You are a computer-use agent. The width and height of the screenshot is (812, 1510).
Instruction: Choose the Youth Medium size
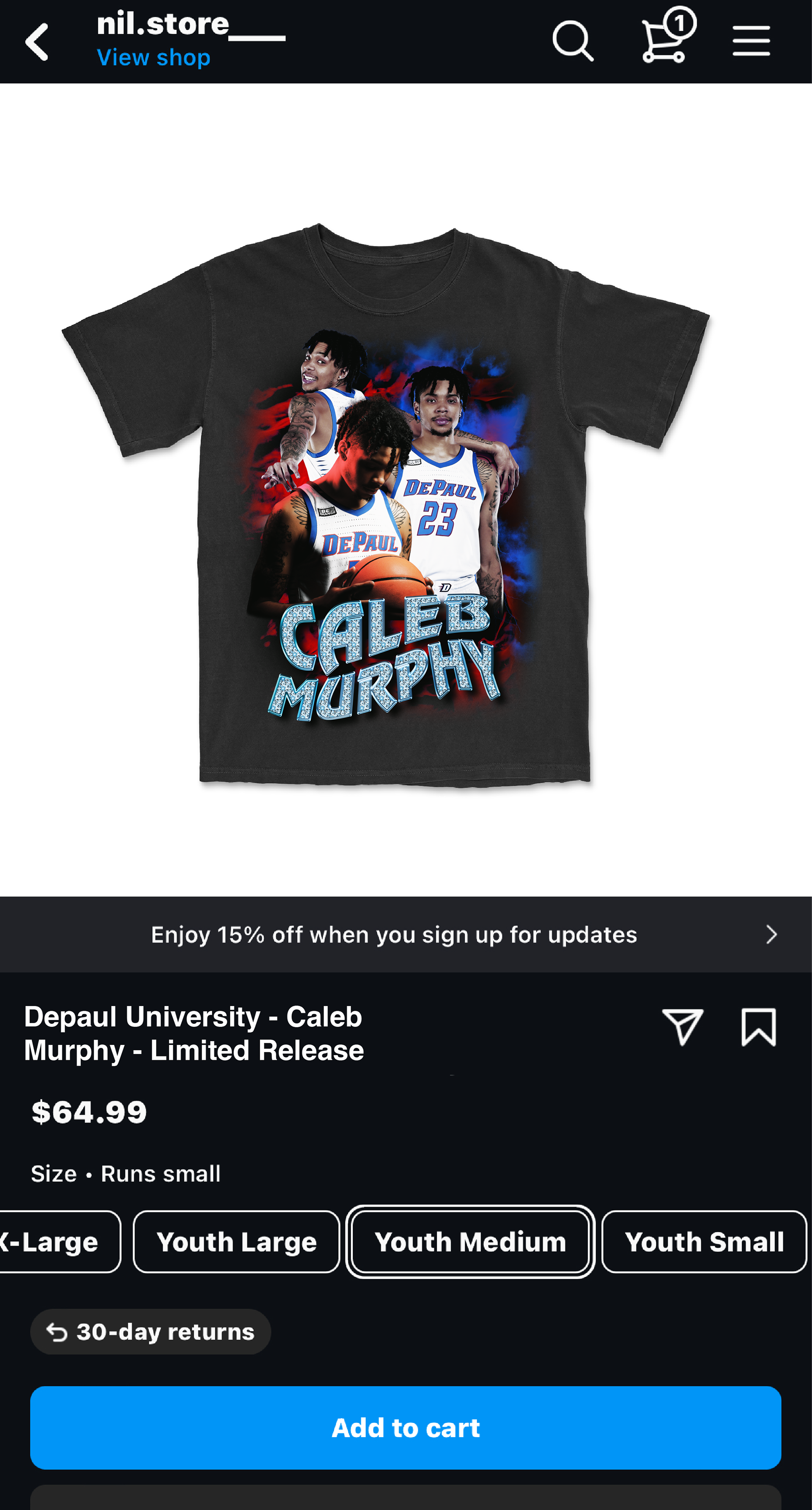point(470,1241)
